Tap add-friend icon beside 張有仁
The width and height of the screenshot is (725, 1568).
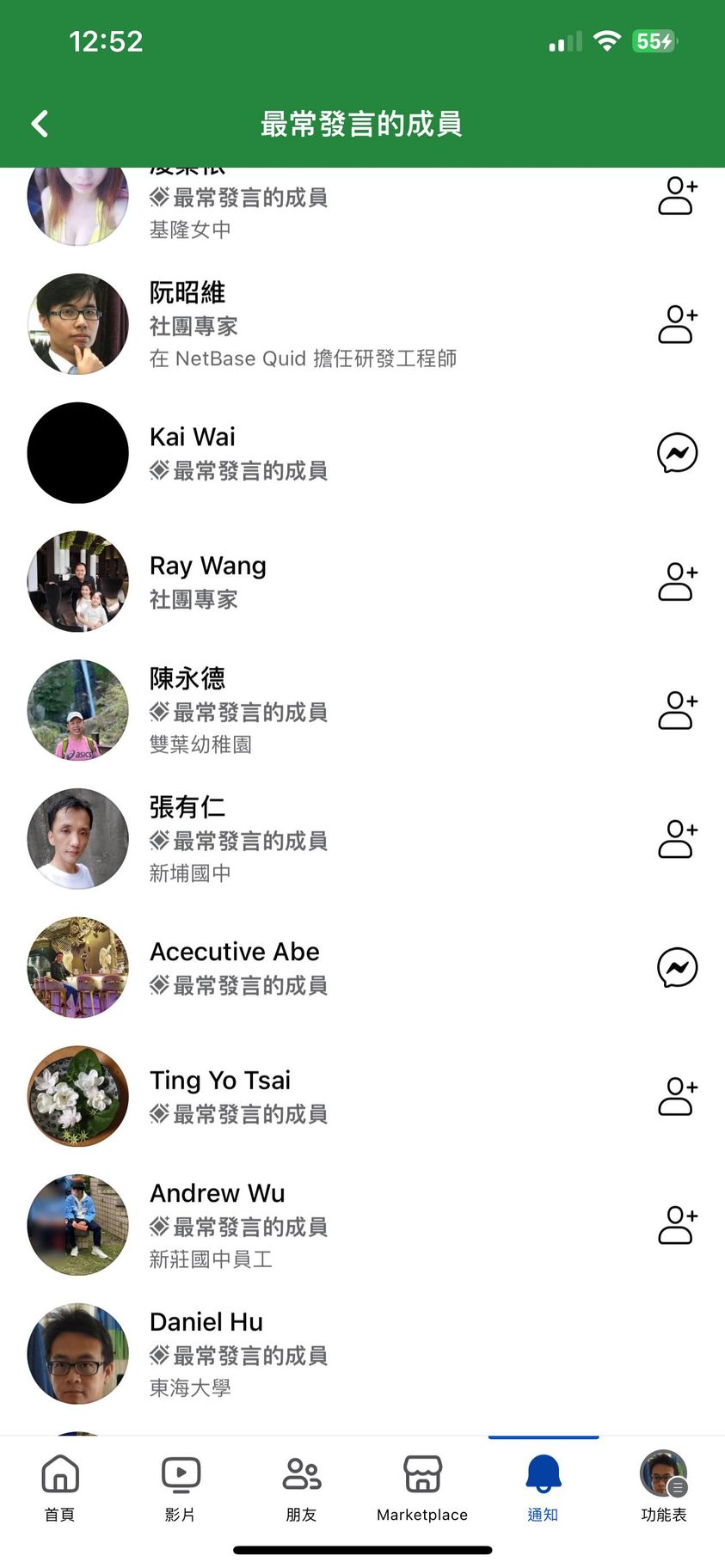[677, 839]
